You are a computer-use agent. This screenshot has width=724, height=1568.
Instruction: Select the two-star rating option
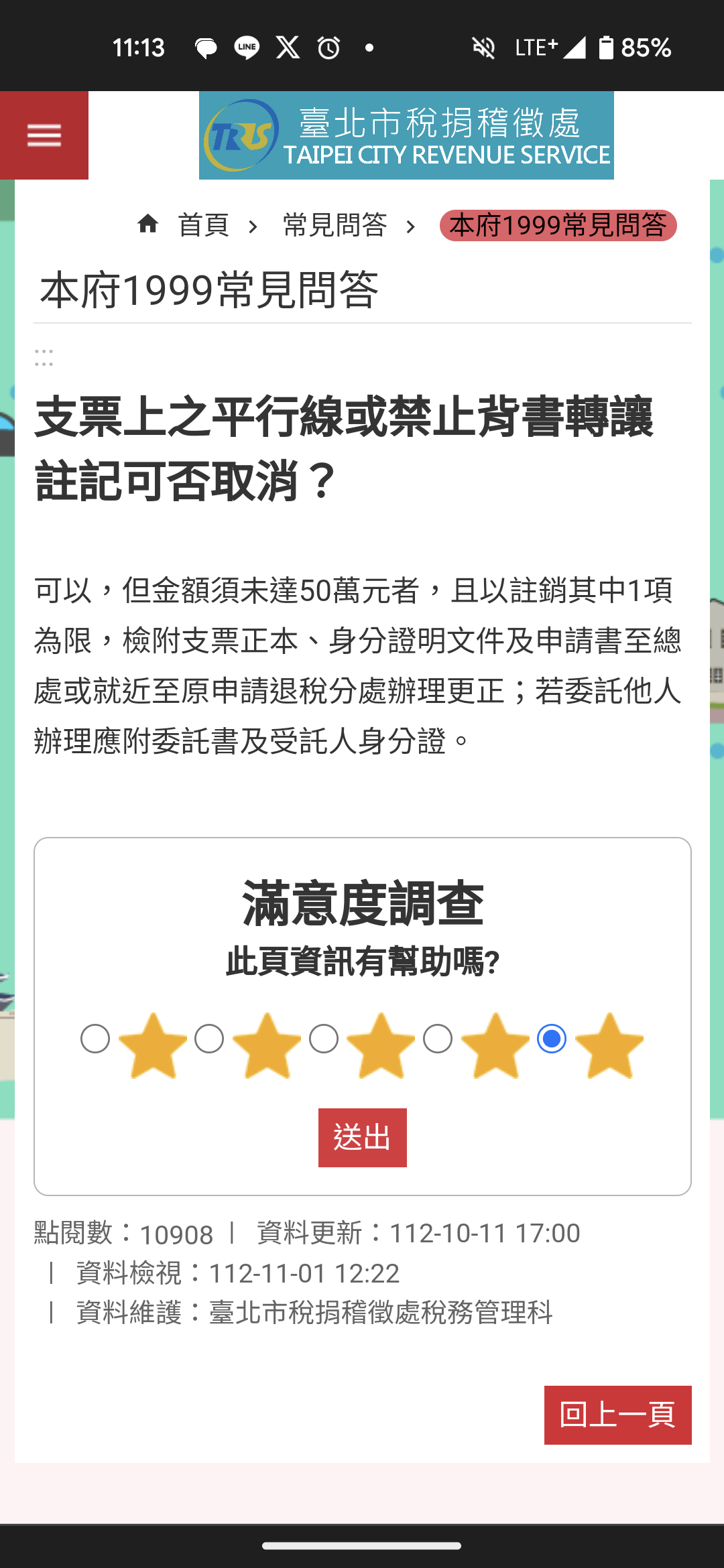(209, 1039)
